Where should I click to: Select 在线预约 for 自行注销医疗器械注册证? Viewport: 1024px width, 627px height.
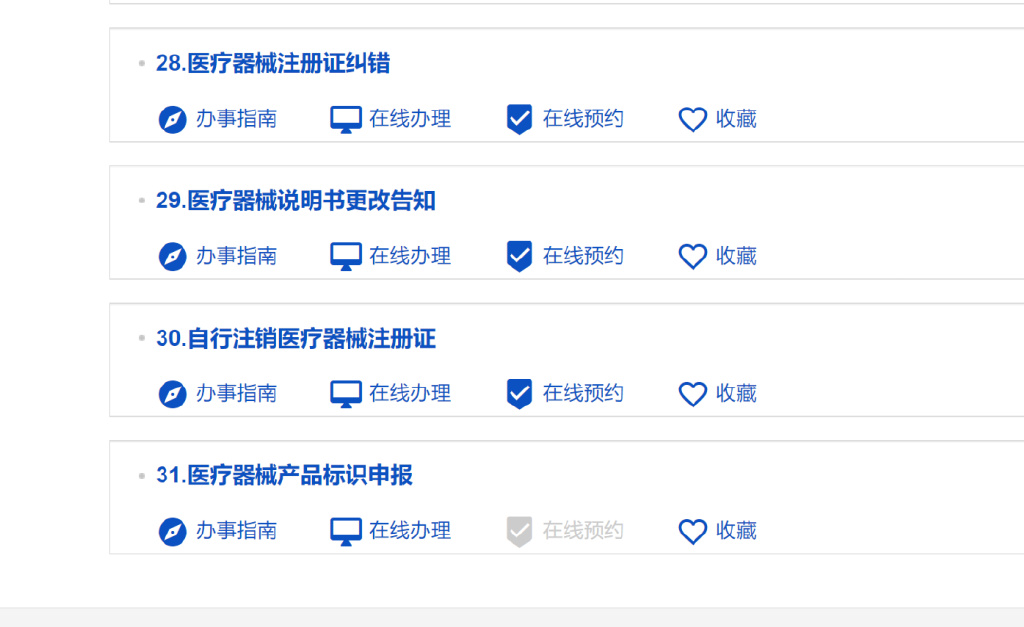(565, 394)
